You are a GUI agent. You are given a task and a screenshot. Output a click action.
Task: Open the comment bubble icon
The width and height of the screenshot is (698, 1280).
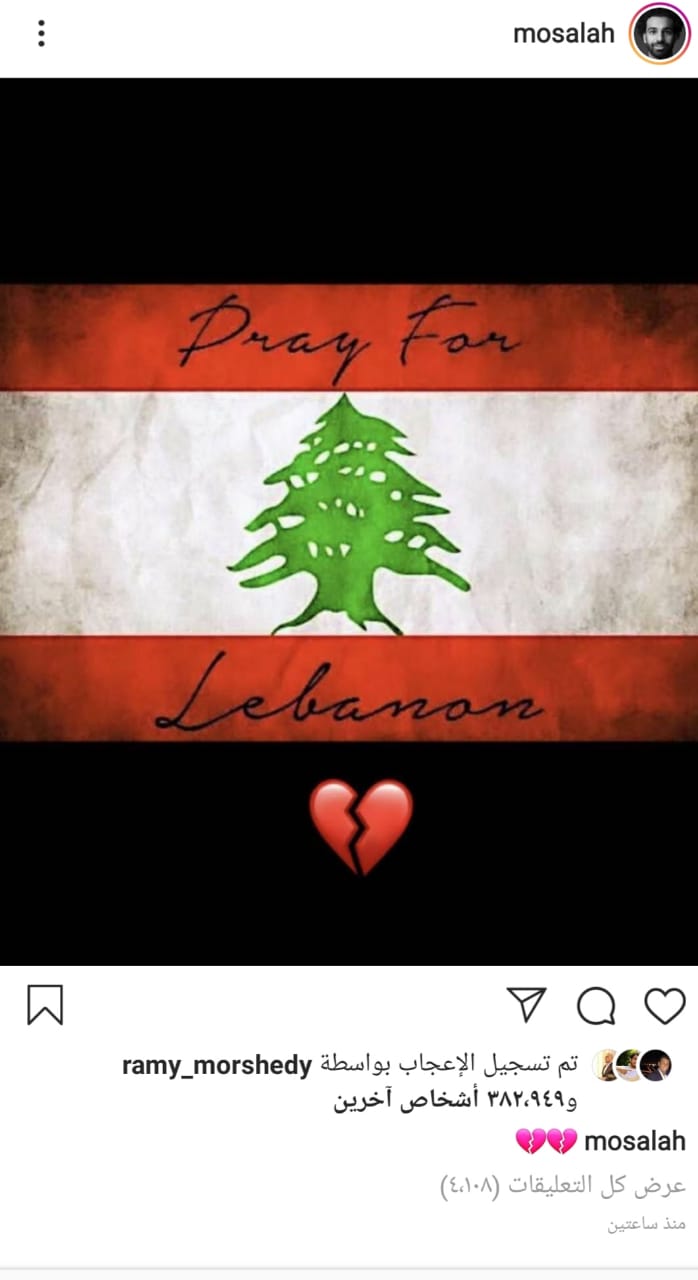coord(596,1005)
